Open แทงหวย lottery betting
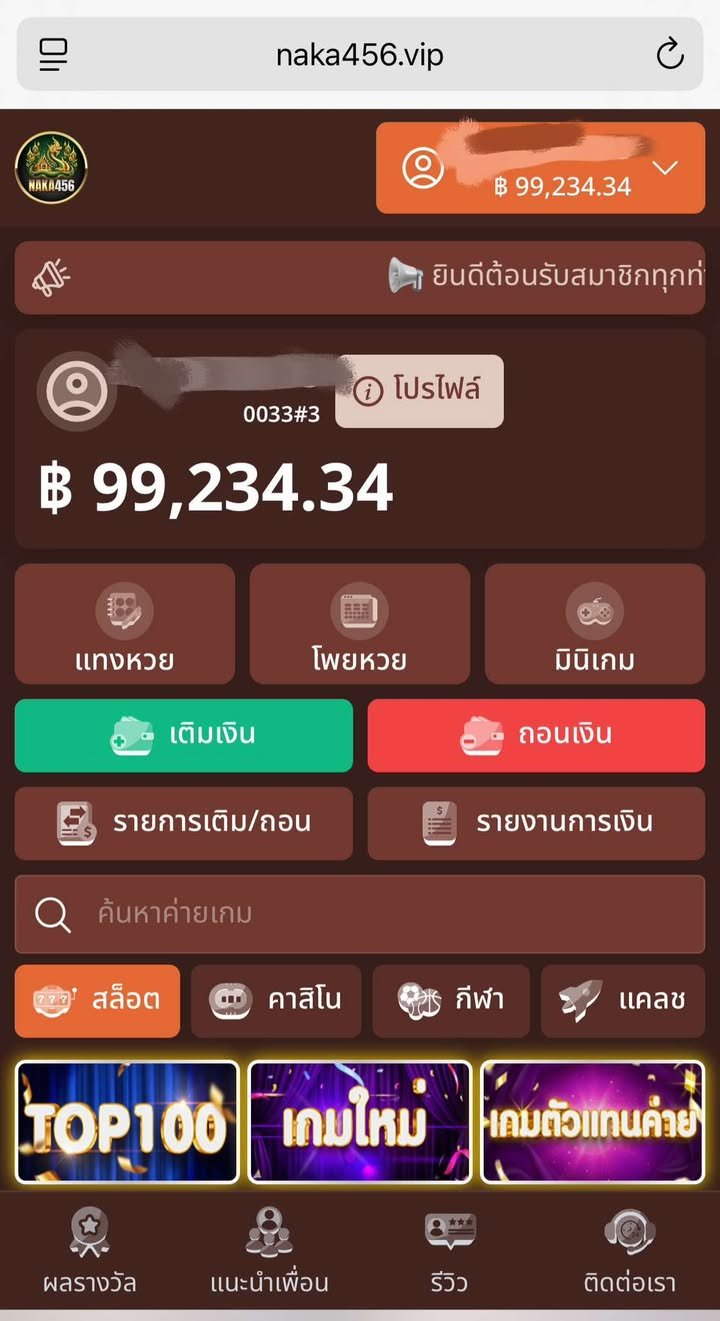The width and height of the screenshot is (720, 1321). [125, 624]
